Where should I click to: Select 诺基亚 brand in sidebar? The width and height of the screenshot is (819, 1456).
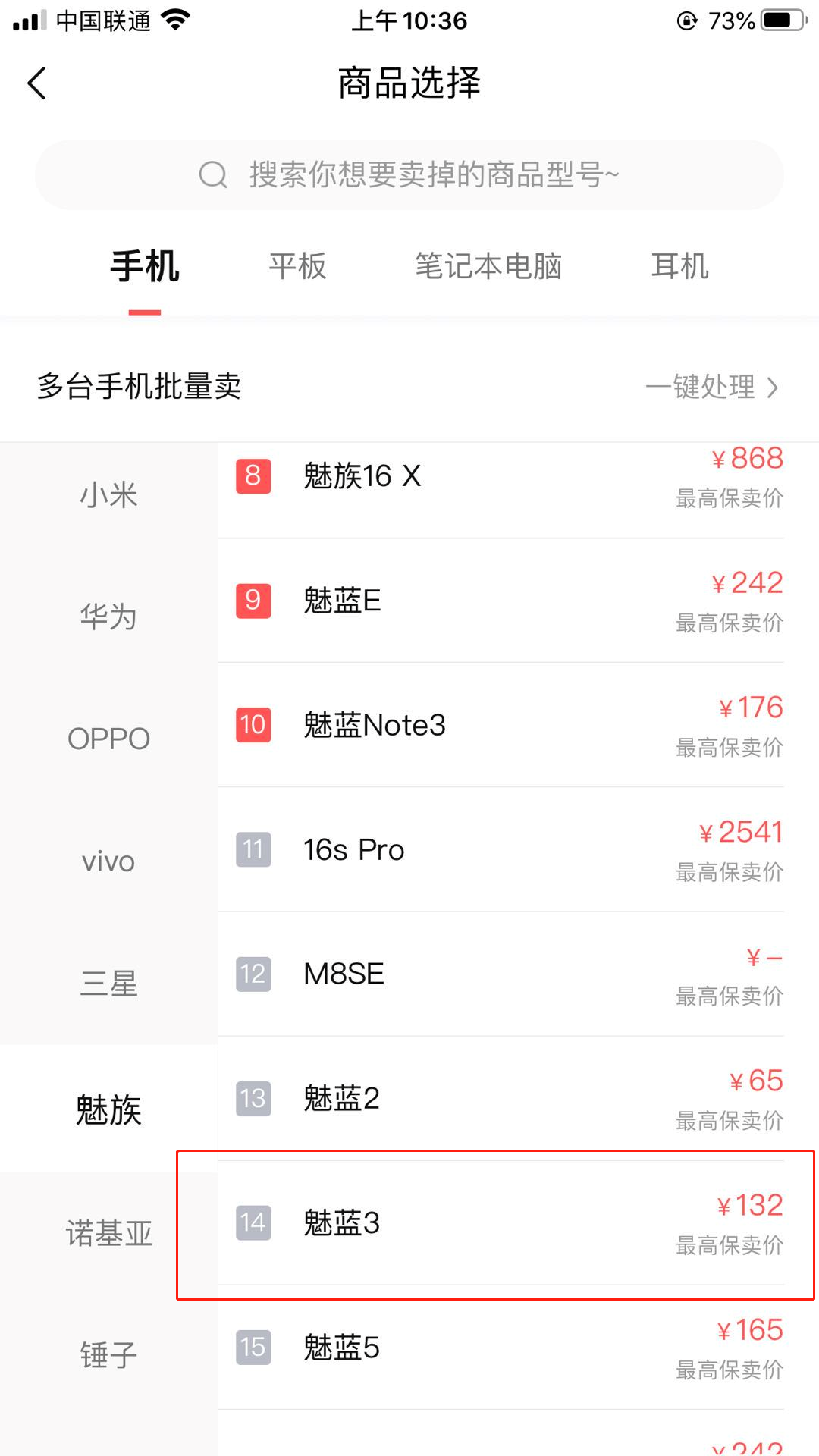tap(108, 1234)
